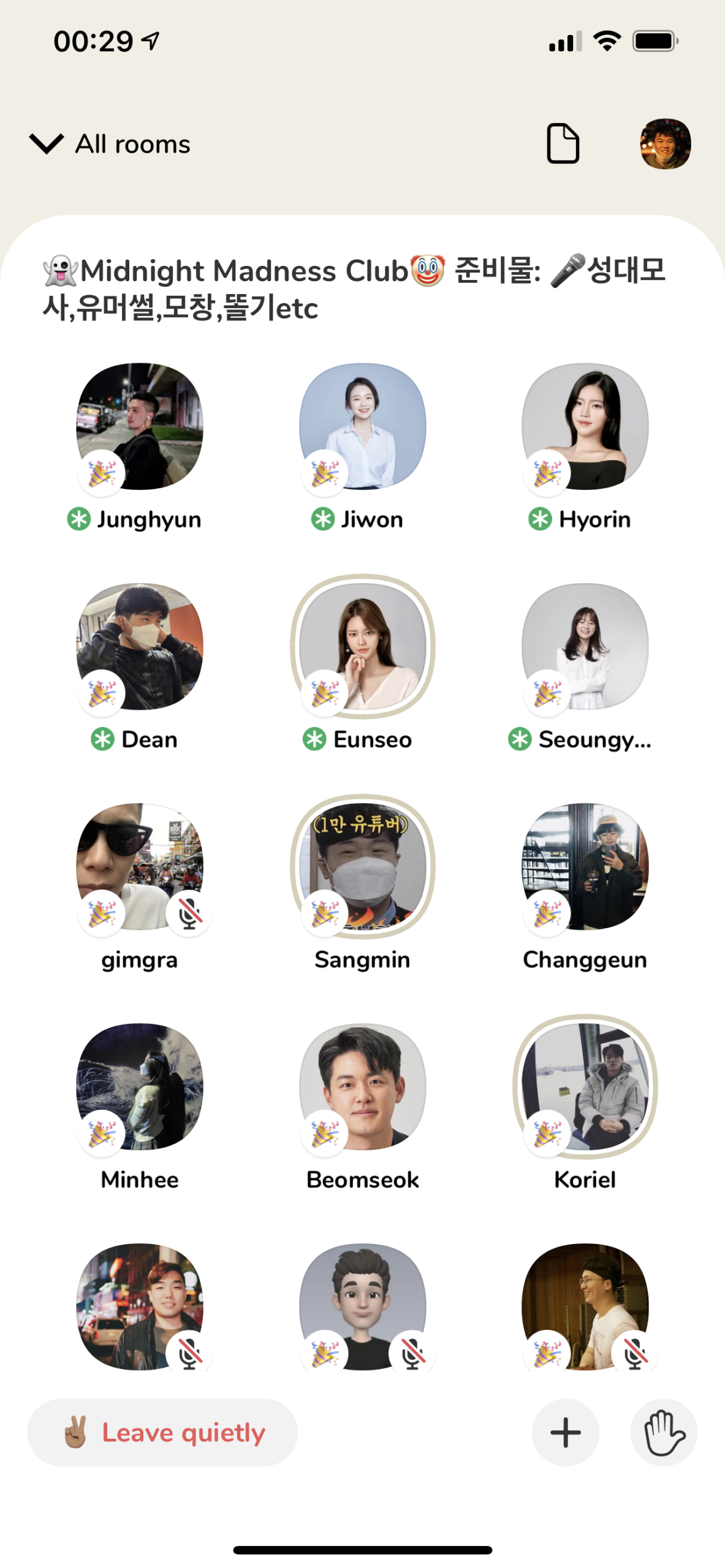Open Seoungy...'s profile
The width and height of the screenshot is (725, 1568).
585,646
